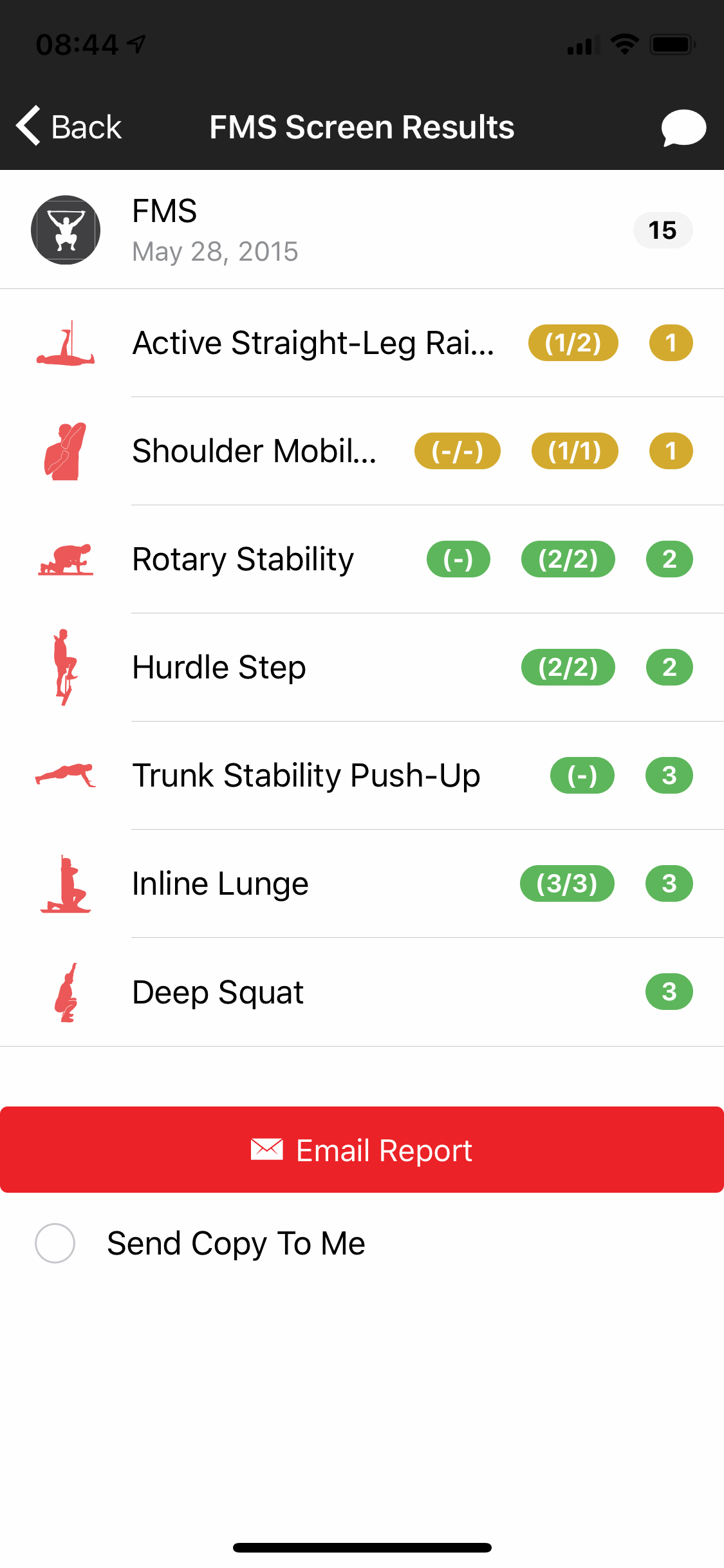
Task: Open the Shoulder Mobility result row
Action: tap(362, 451)
